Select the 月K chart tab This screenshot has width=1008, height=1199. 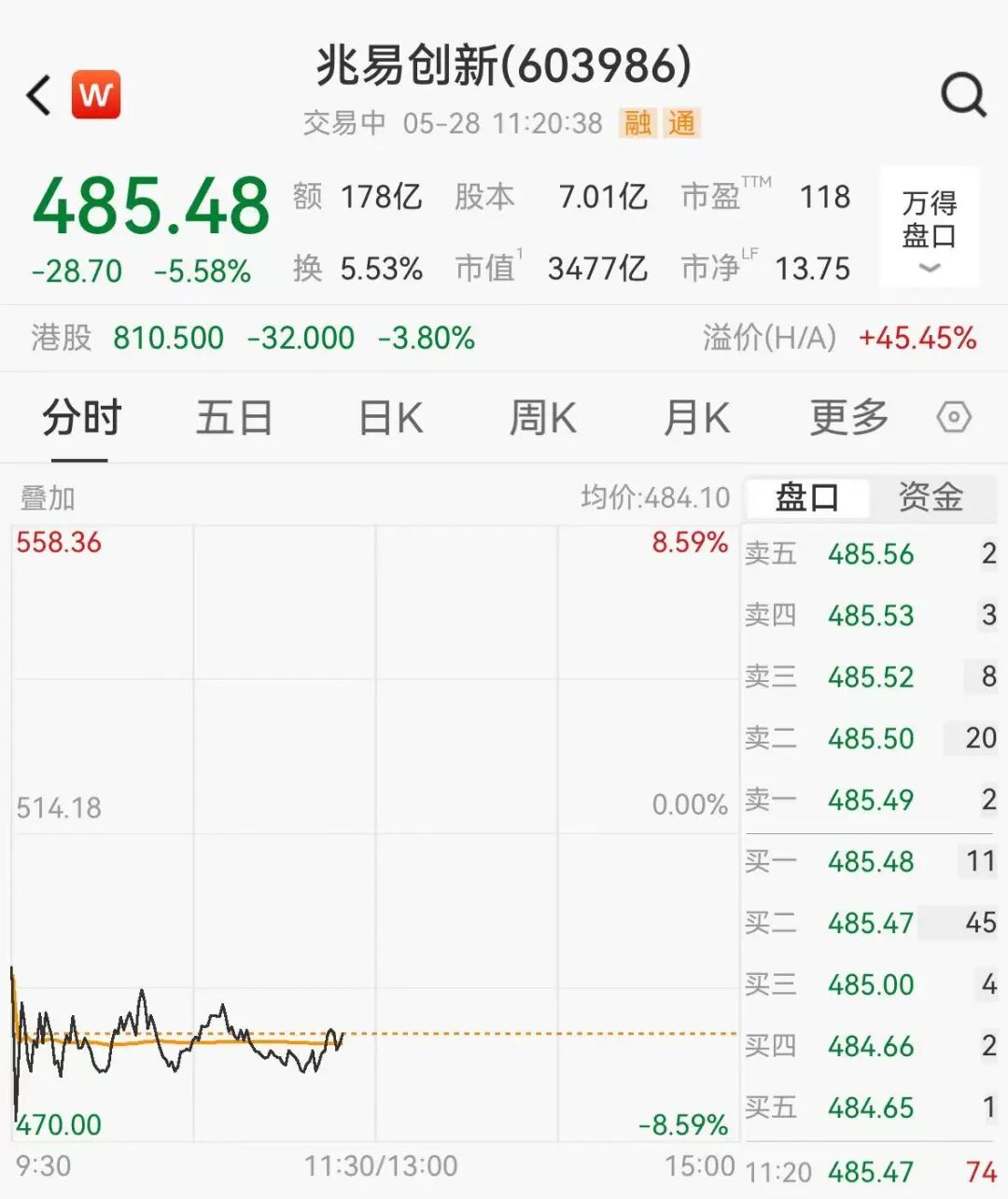pyautogui.click(x=696, y=418)
